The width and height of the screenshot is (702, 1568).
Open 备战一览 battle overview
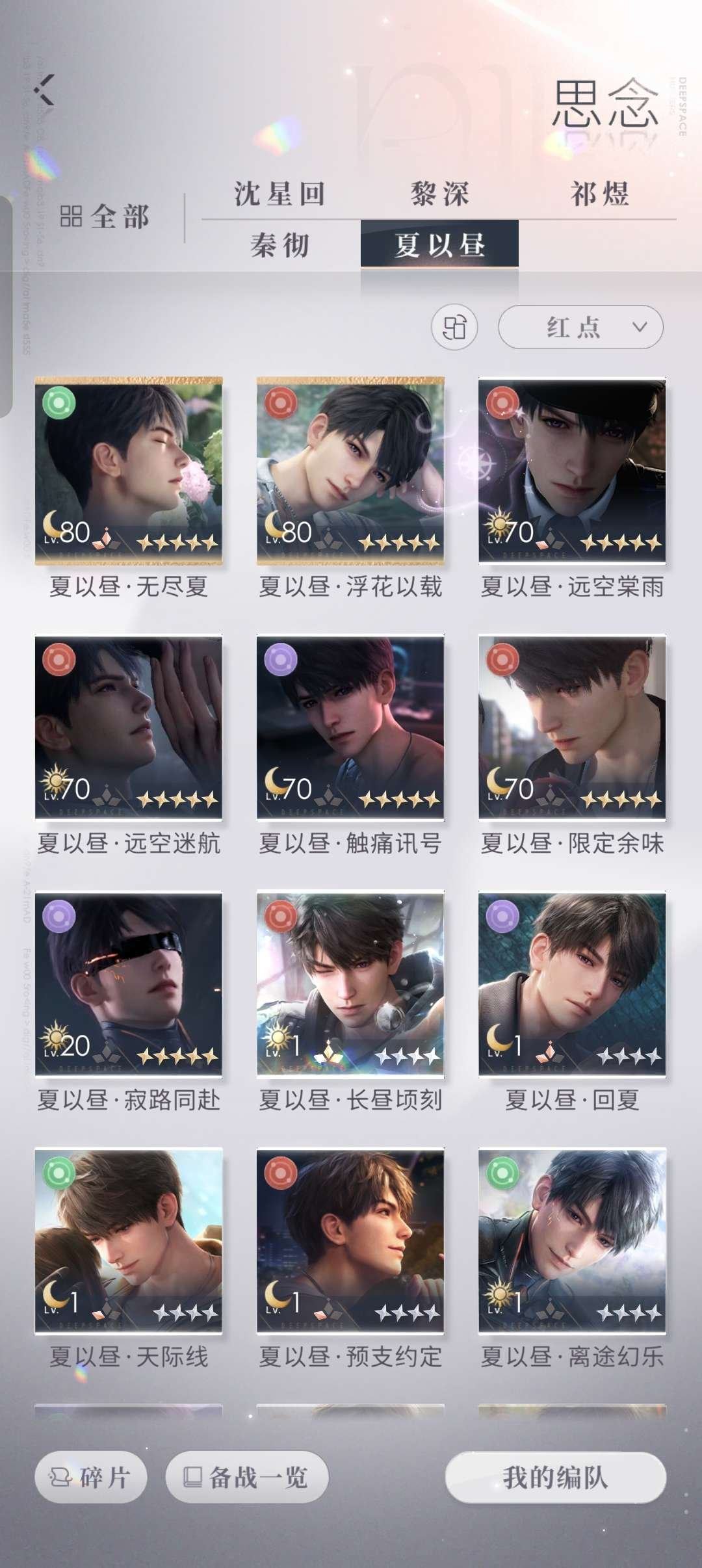point(247,1477)
